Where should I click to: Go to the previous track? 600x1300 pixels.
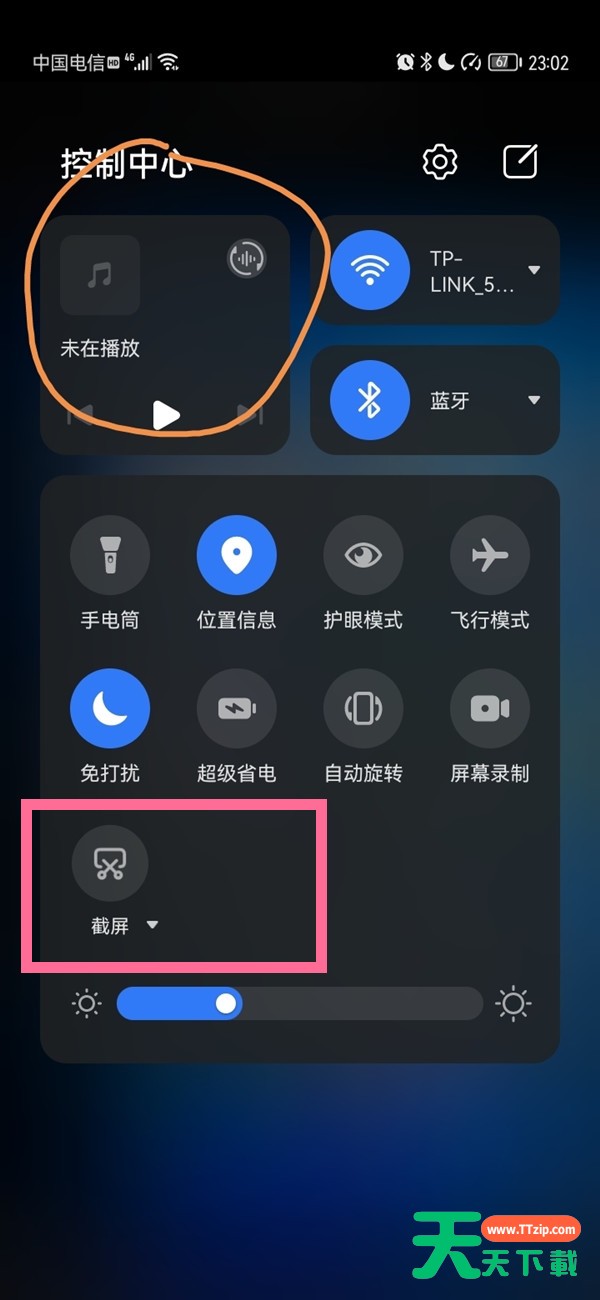click(x=80, y=414)
